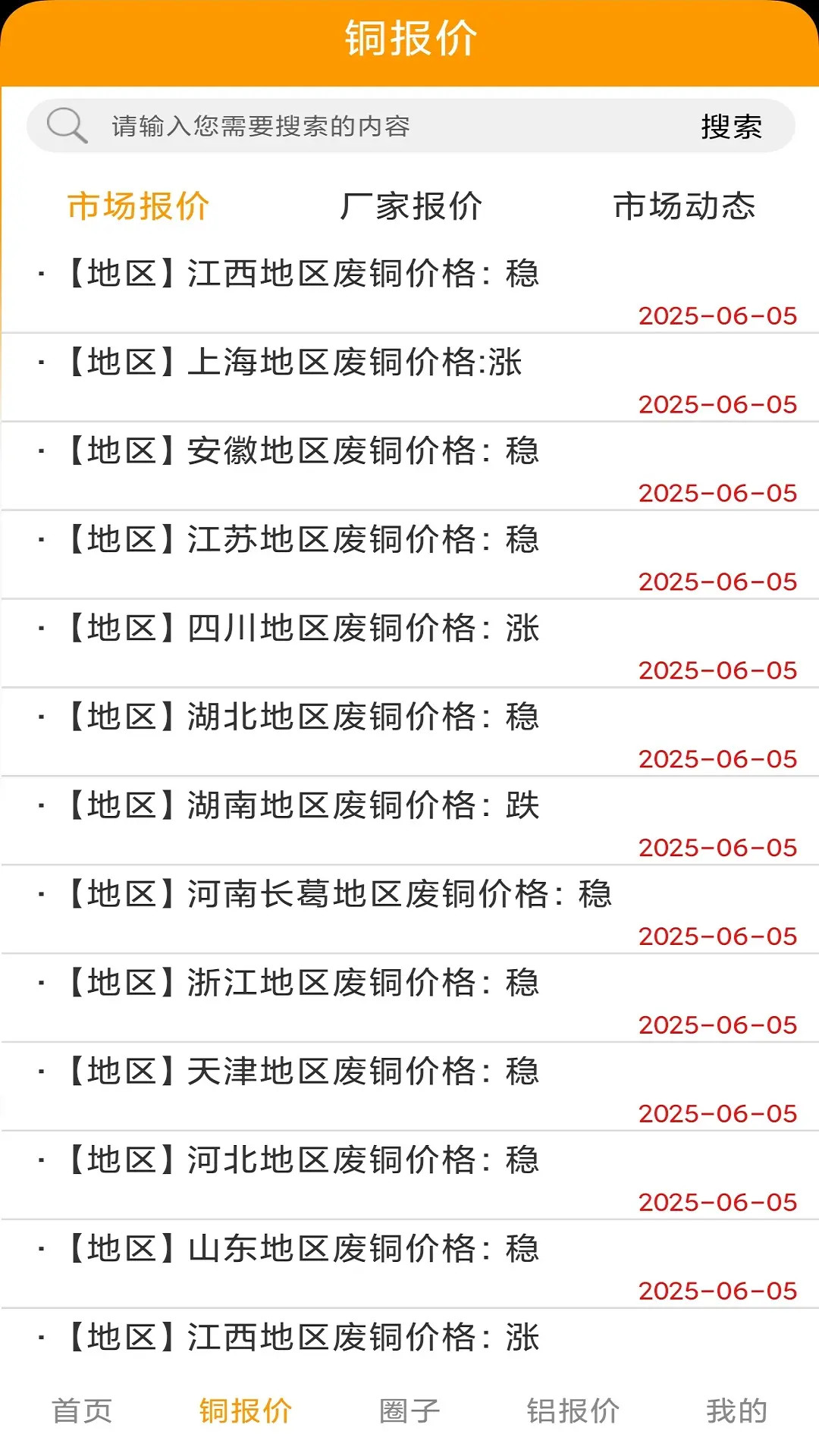Switch to the 铝报价 aluminum quotes section

click(573, 1412)
